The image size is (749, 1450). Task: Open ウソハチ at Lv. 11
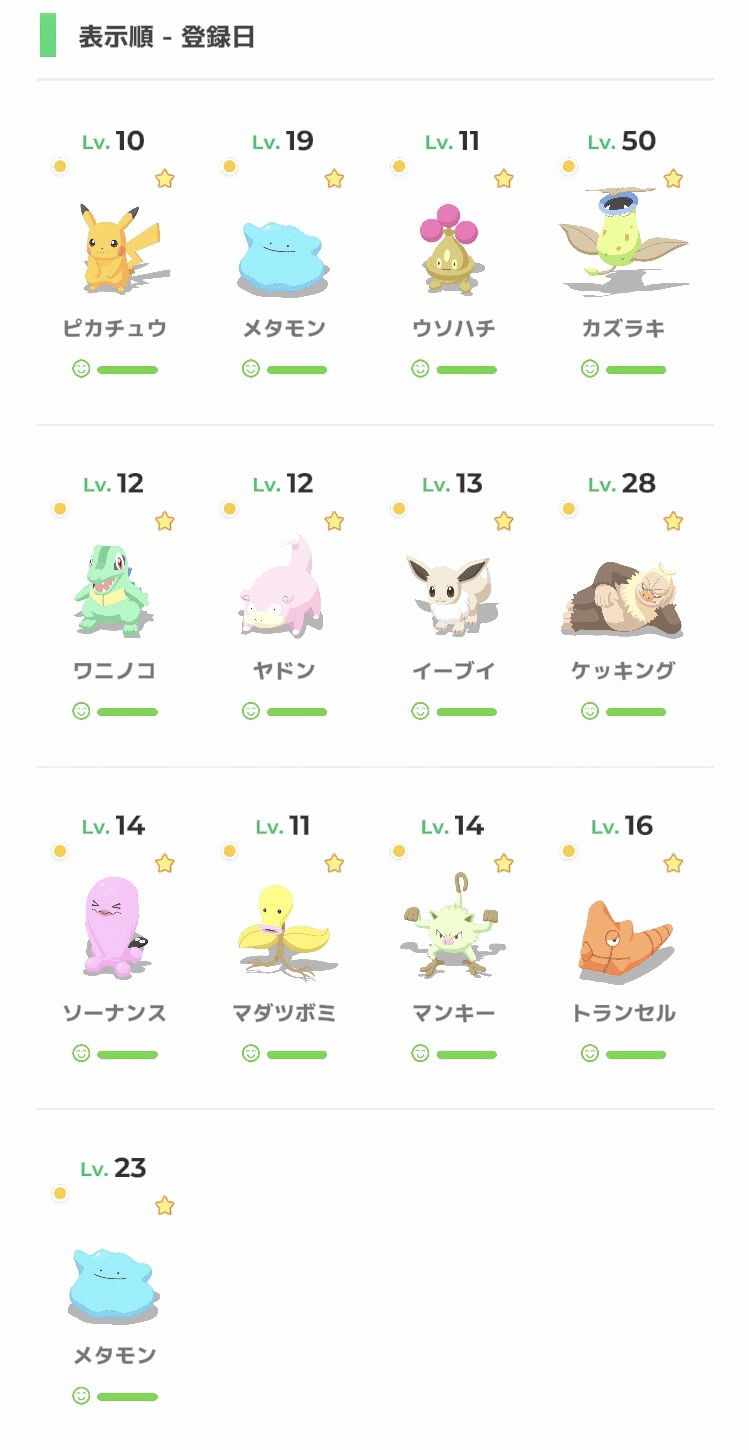pos(454,254)
